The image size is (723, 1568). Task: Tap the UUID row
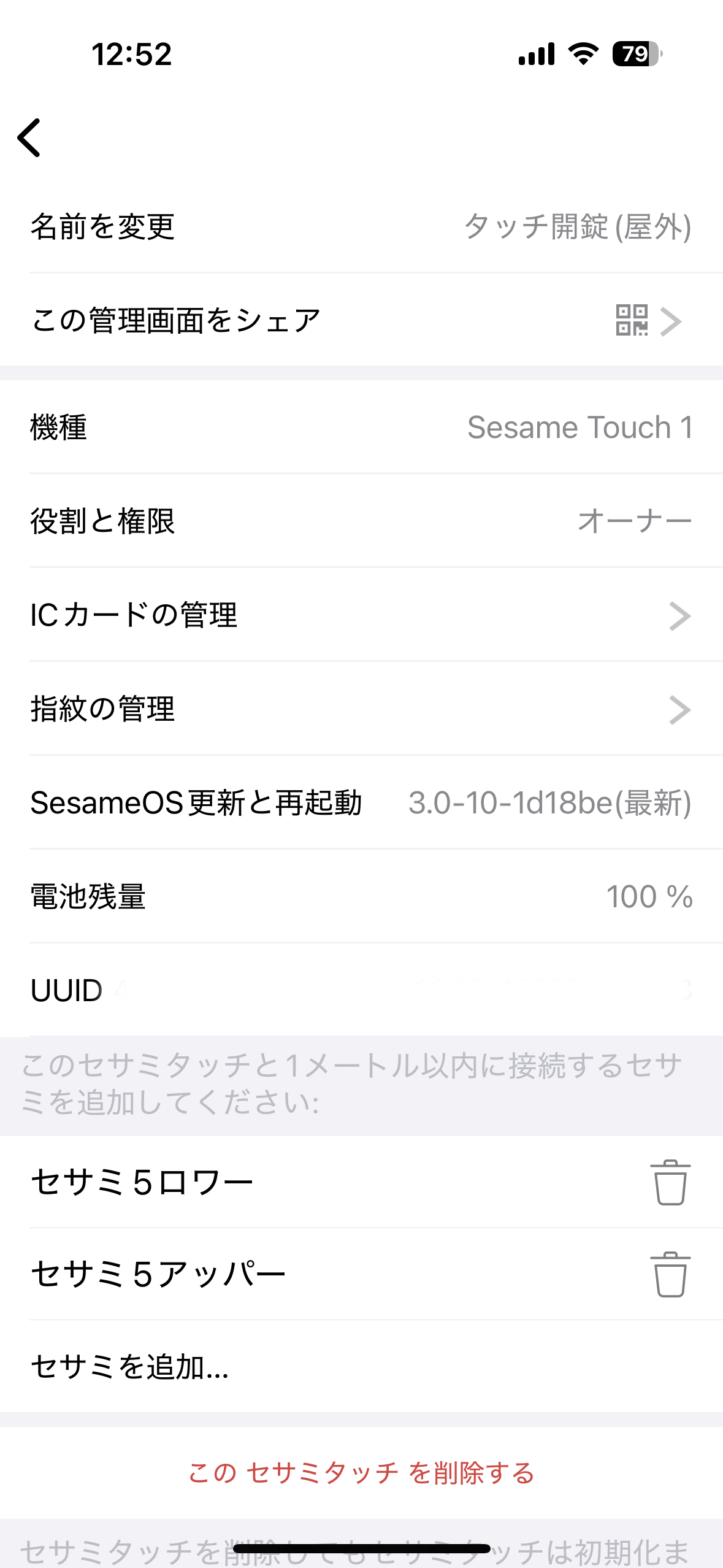tap(362, 990)
